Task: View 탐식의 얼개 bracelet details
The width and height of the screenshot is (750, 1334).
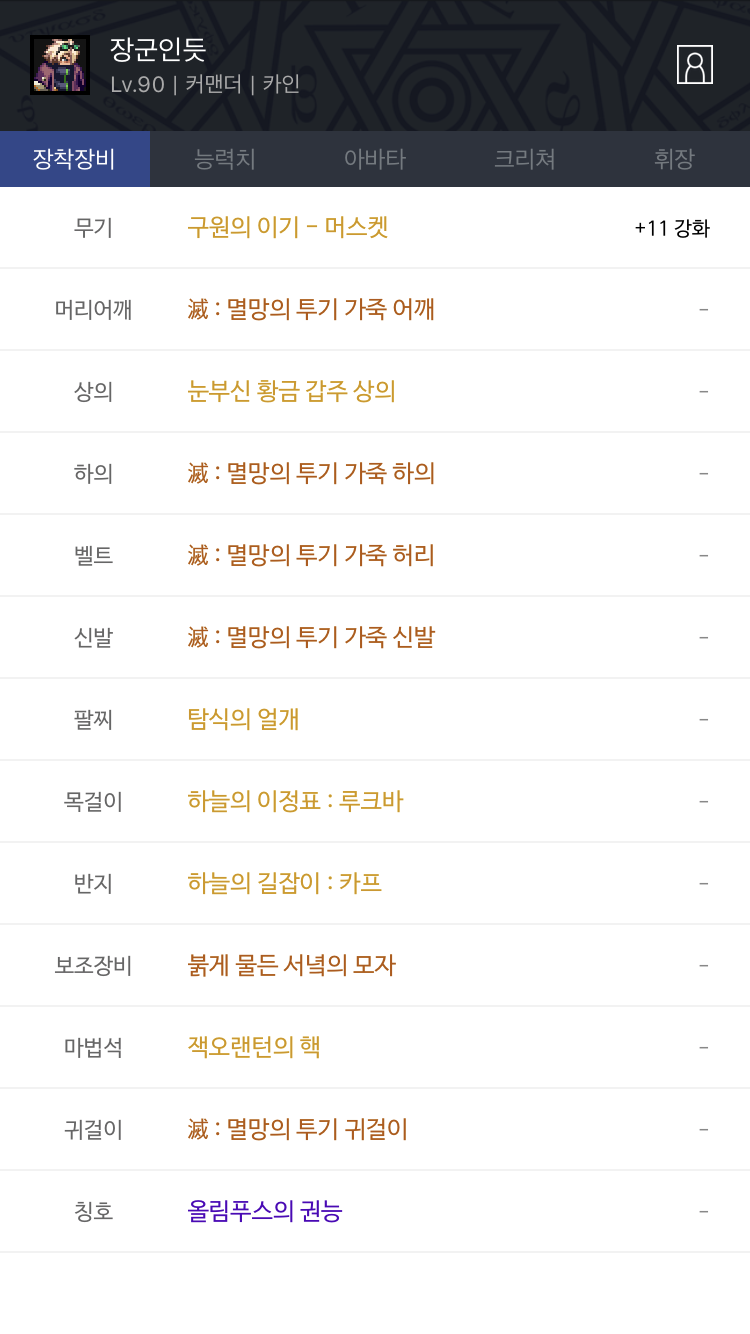Action: click(244, 719)
